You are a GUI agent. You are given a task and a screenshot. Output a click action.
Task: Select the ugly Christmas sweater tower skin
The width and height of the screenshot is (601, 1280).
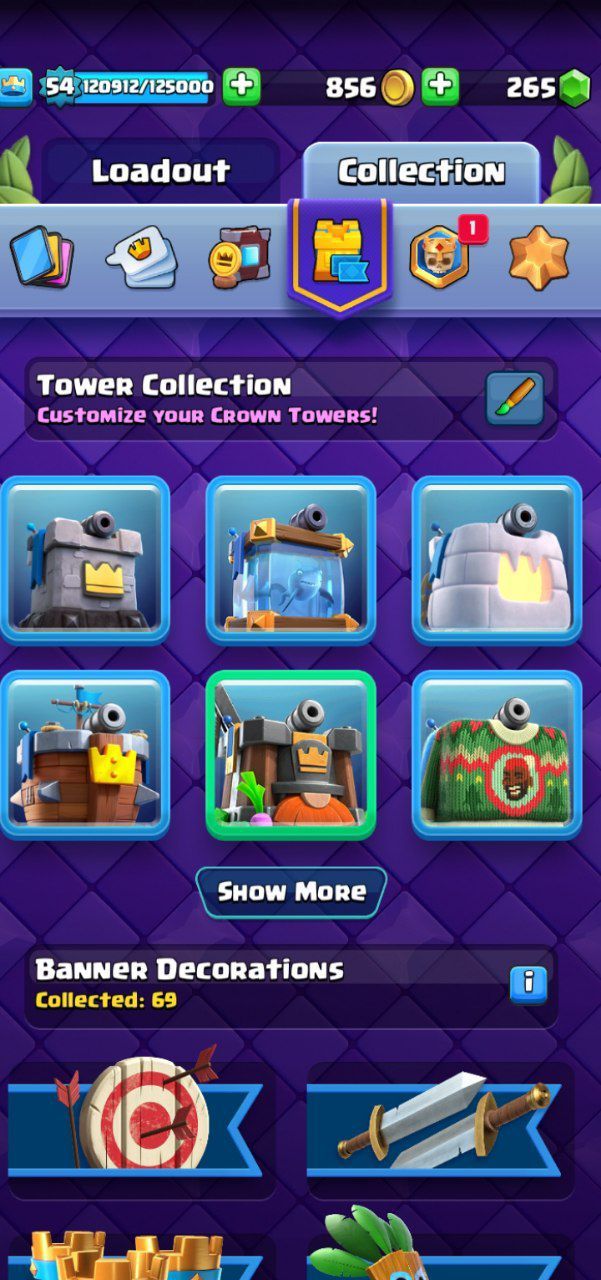[x=497, y=755]
